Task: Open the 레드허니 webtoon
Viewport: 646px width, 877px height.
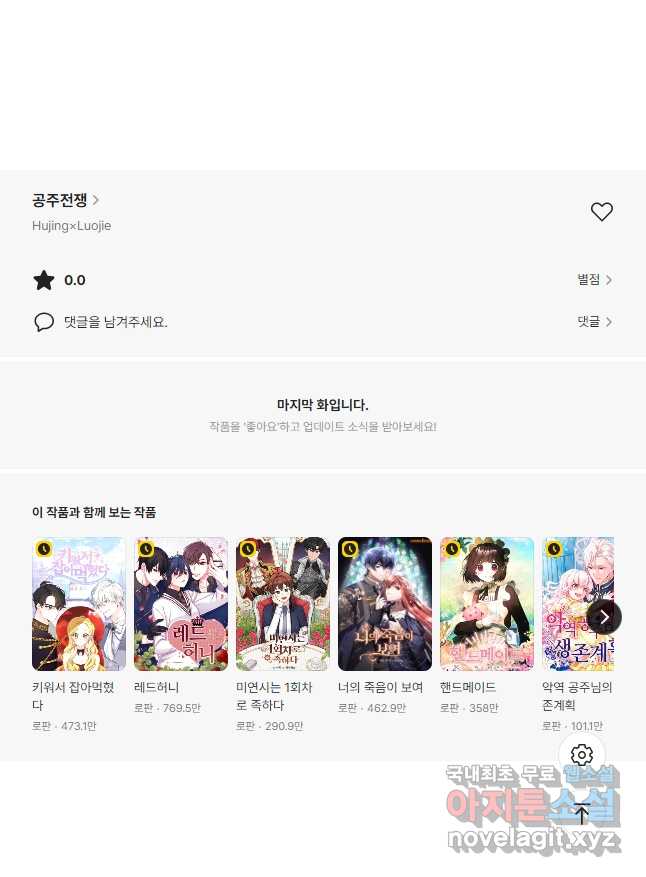Action: (x=181, y=604)
